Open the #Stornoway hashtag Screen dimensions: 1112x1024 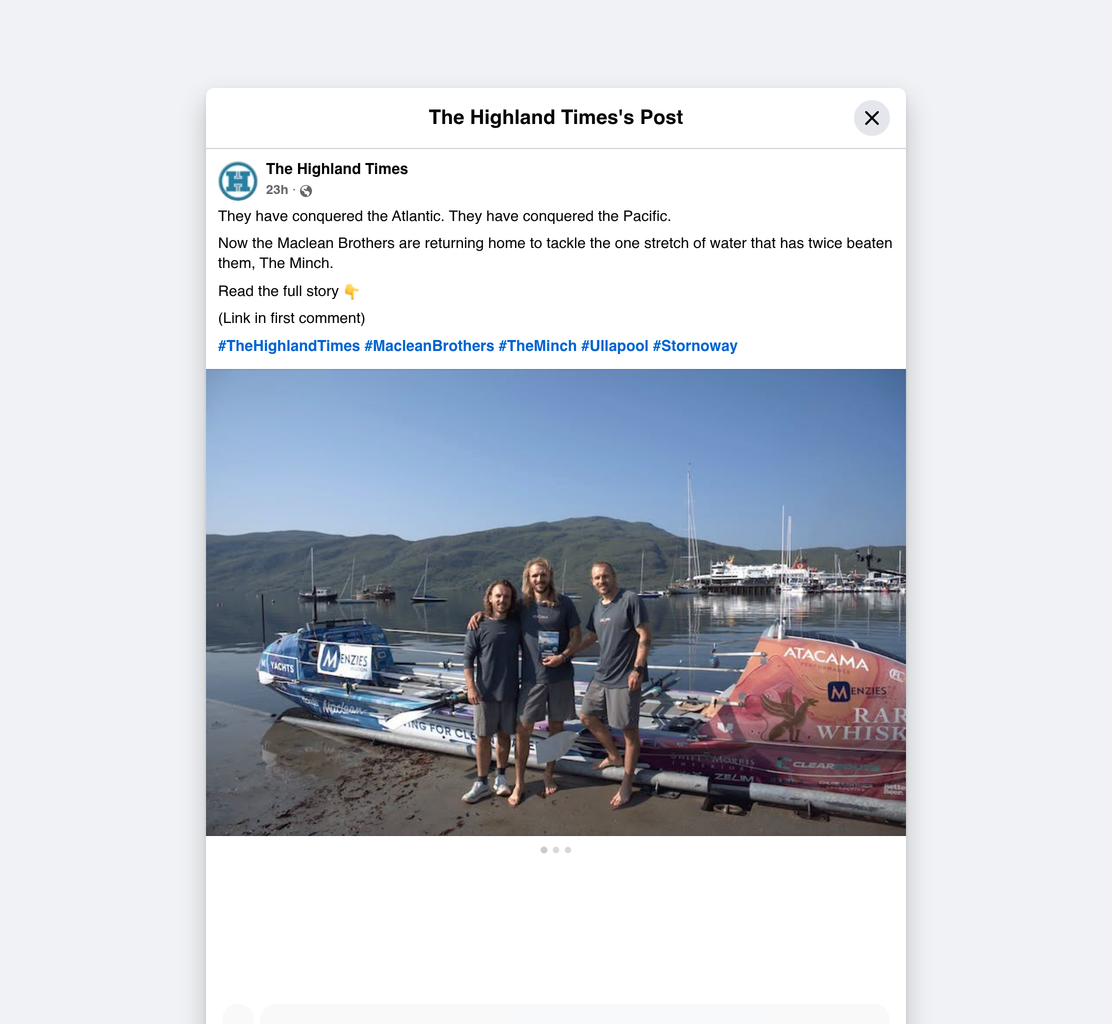695,346
